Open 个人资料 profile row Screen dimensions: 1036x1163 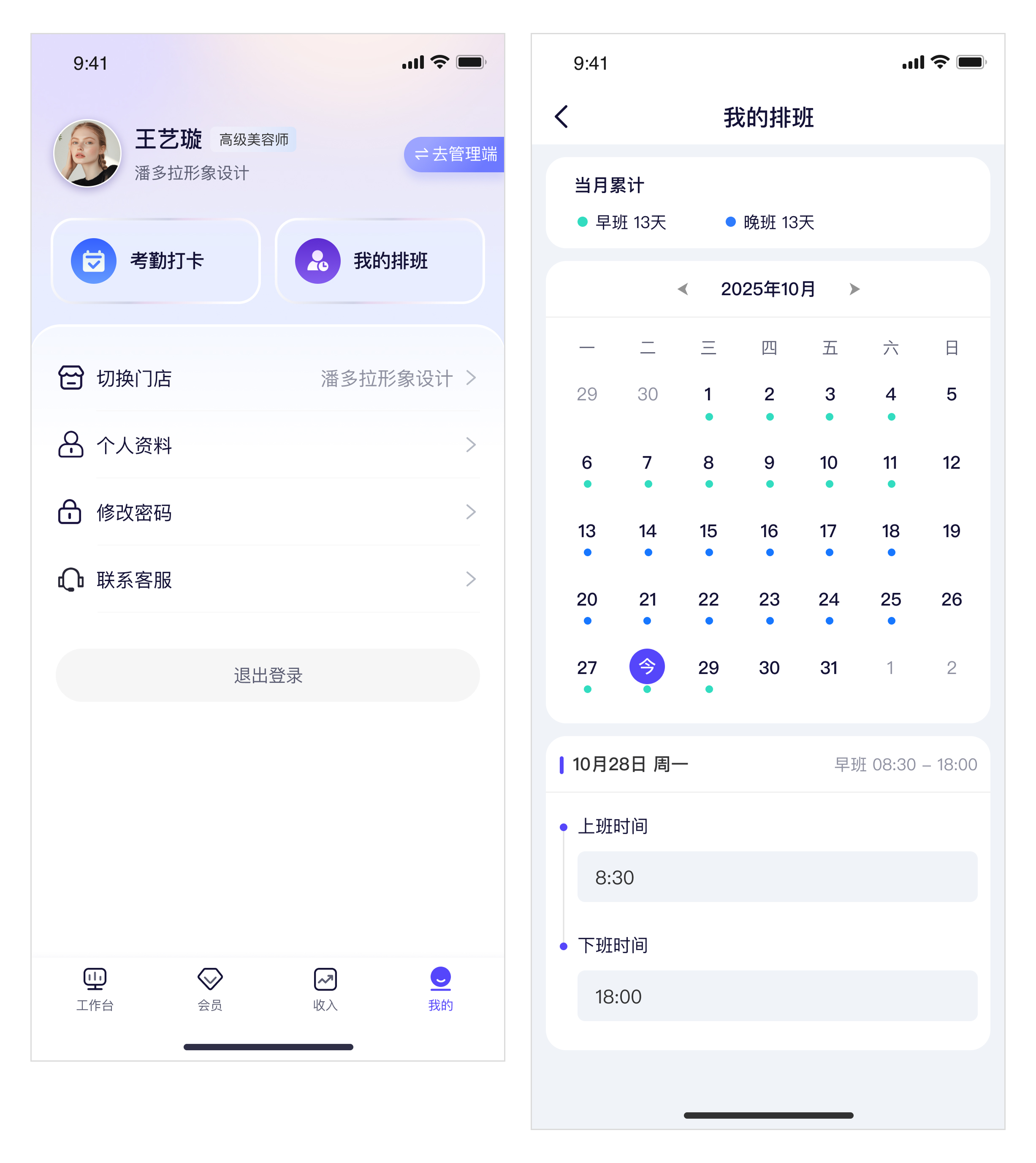point(268,445)
